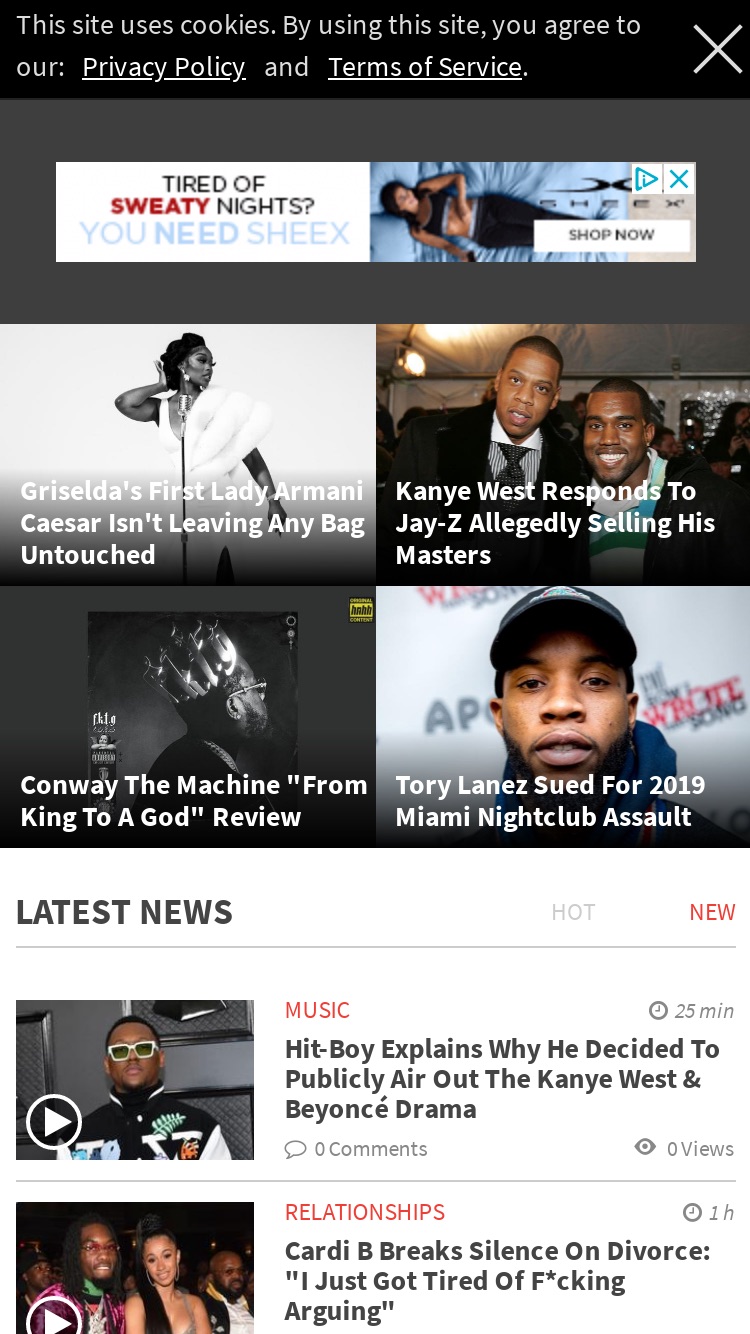
Task: Open the Terms of Service link
Action: click(425, 67)
